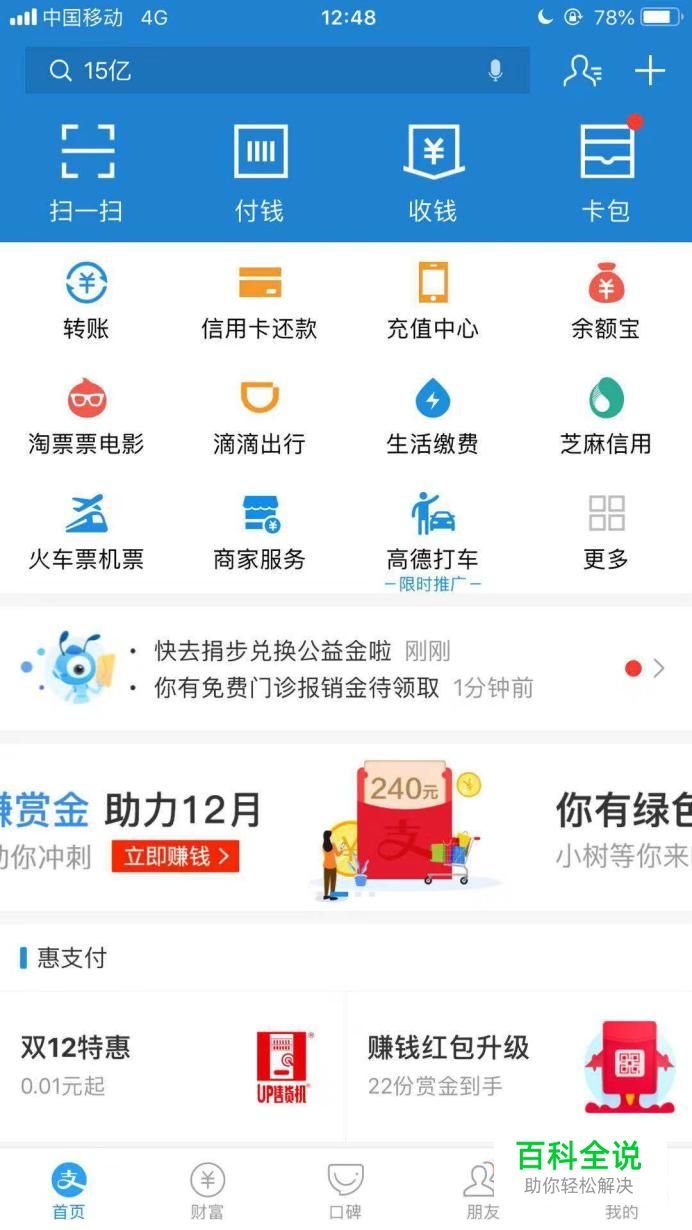Screen dimensions: 692x1230
Task: Open 付钱 payment code
Action: (260, 173)
